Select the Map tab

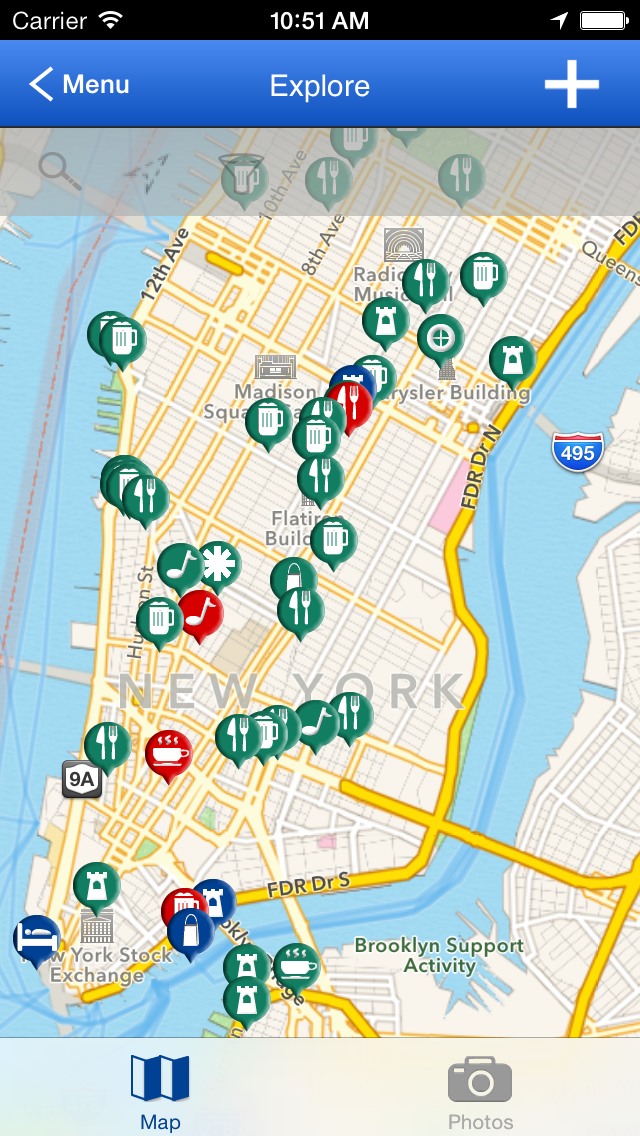tap(160, 1092)
